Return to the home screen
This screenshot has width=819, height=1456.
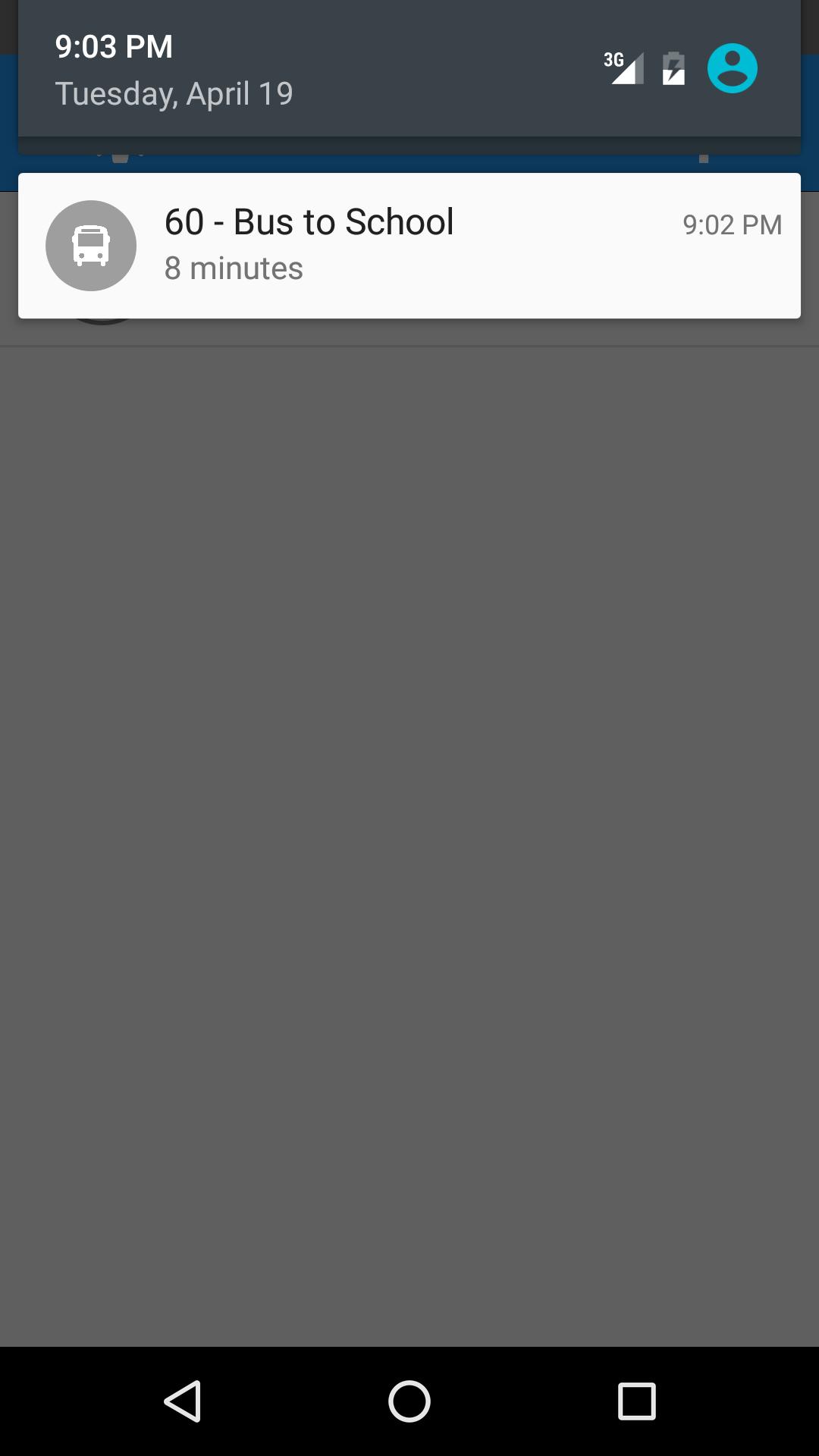pyautogui.click(x=409, y=1401)
